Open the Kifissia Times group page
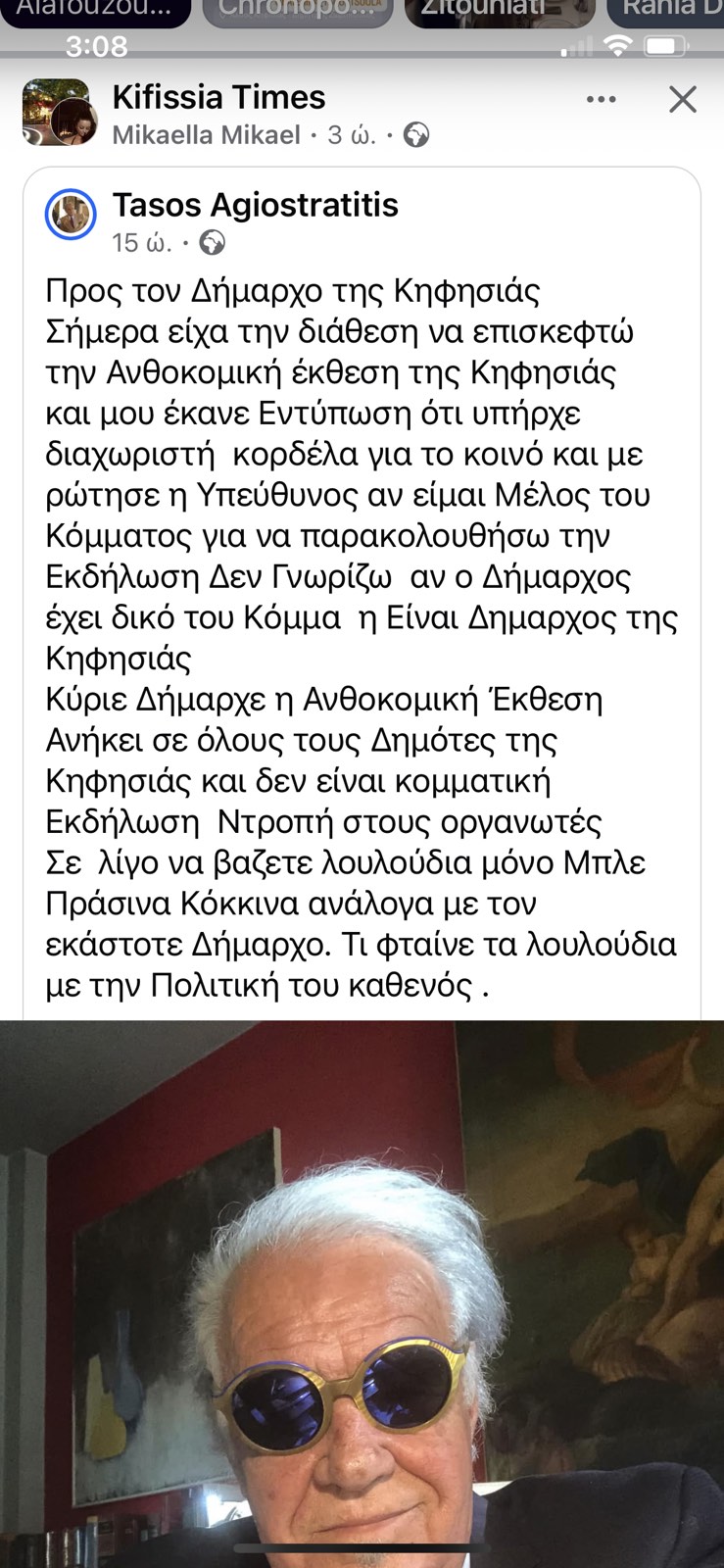Viewport: 724px width, 1568px height. click(218, 97)
